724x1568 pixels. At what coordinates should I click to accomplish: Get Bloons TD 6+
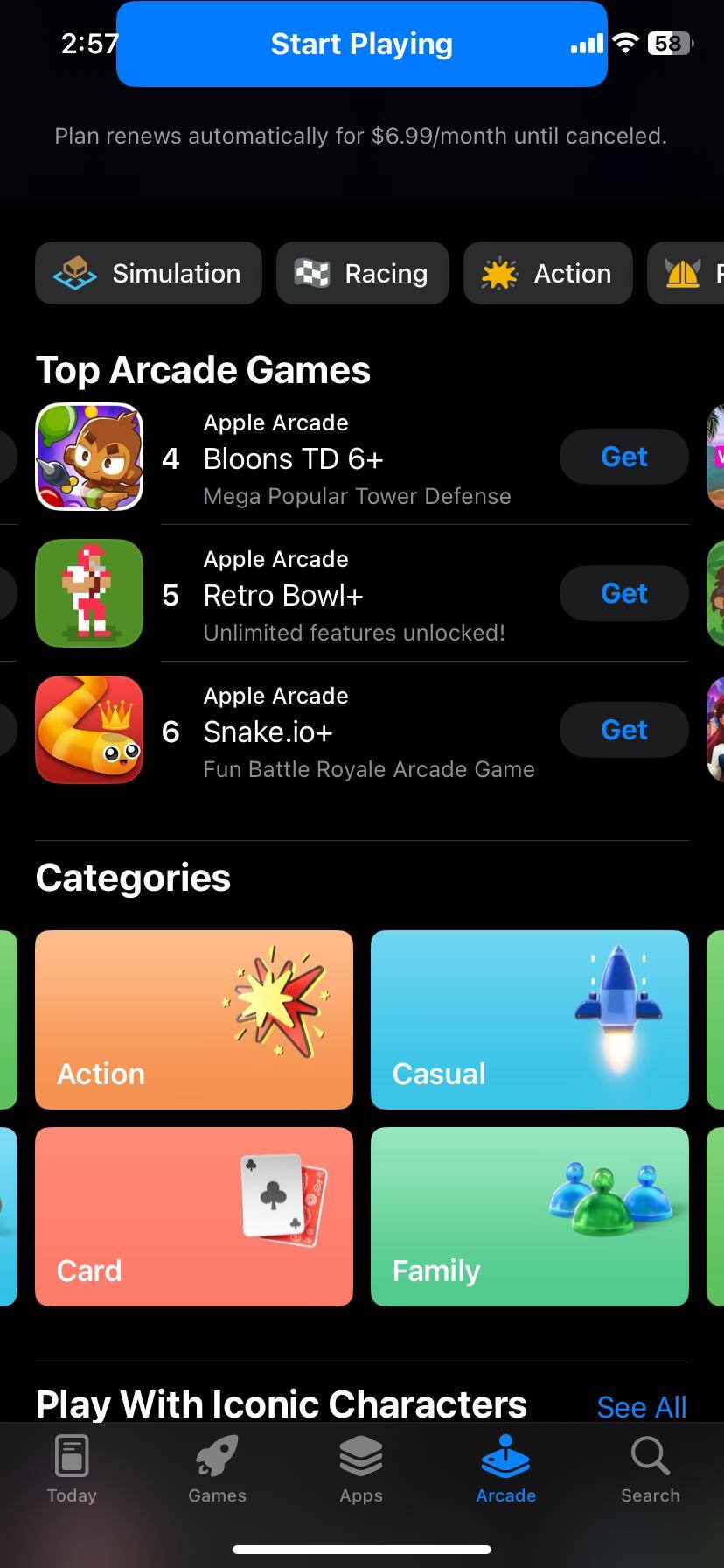[x=623, y=457]
